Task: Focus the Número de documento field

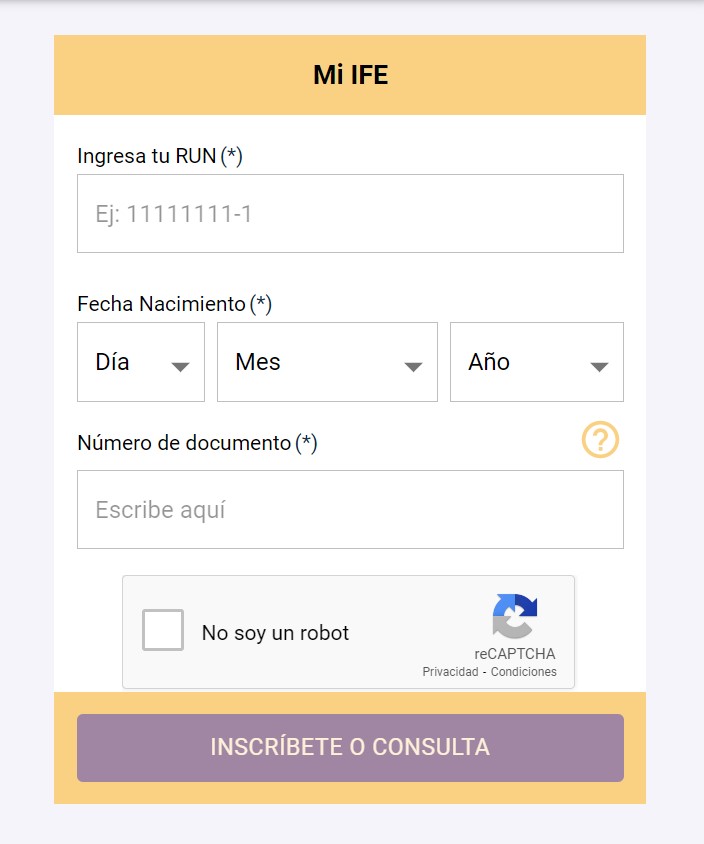Action: pos(350,509)
